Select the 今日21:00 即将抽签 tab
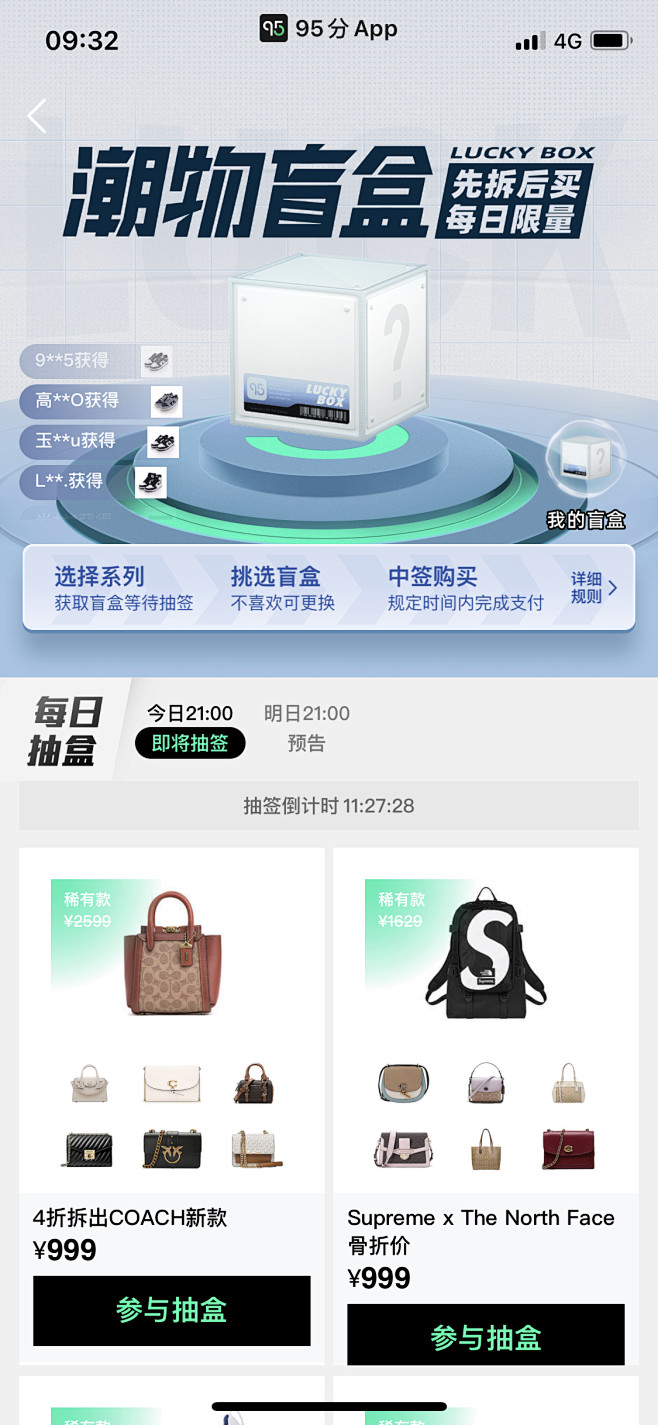The image size is (658, 1425). point(190,729)
